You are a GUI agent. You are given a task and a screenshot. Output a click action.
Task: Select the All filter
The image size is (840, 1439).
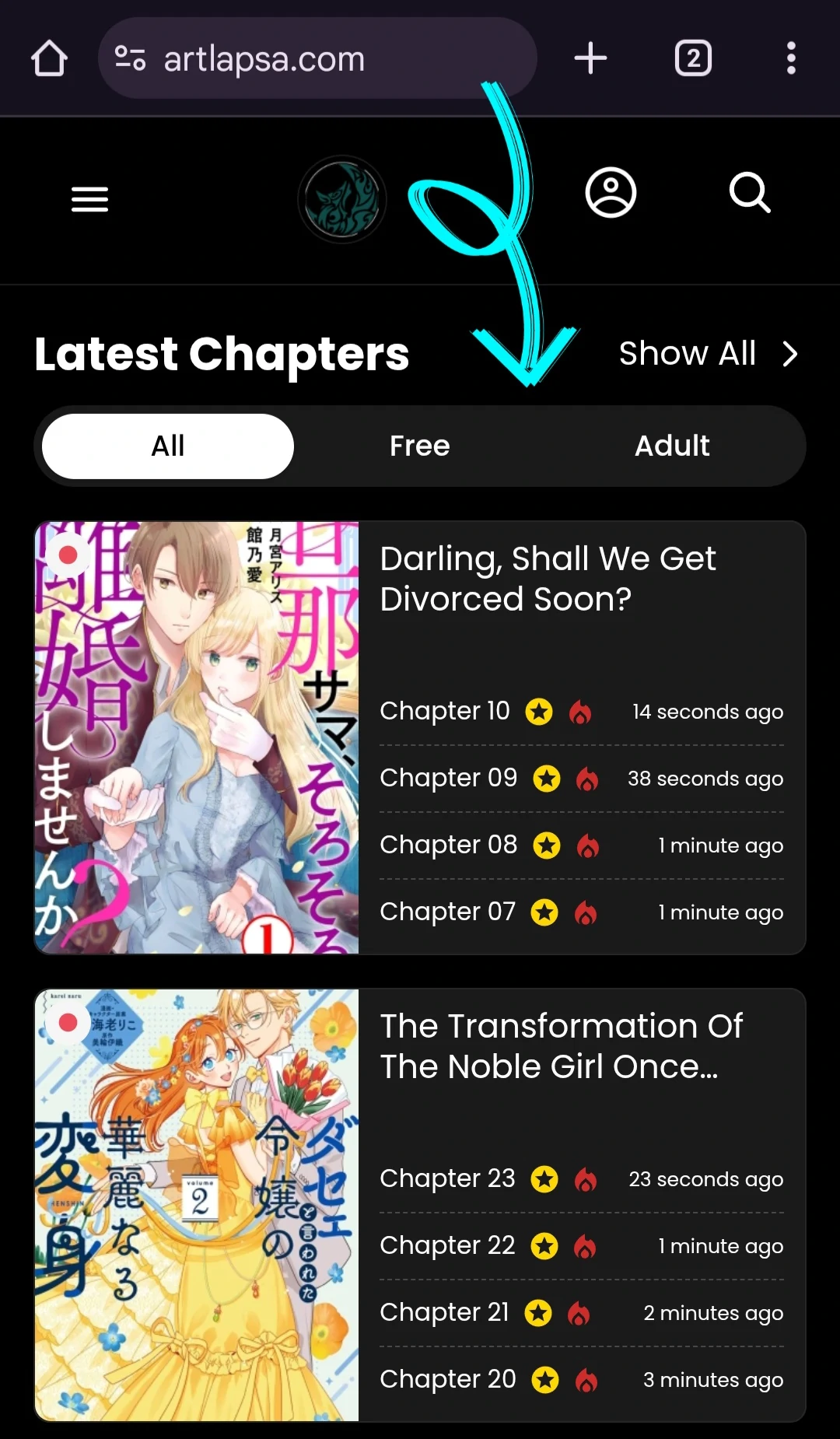pos(168,446)
